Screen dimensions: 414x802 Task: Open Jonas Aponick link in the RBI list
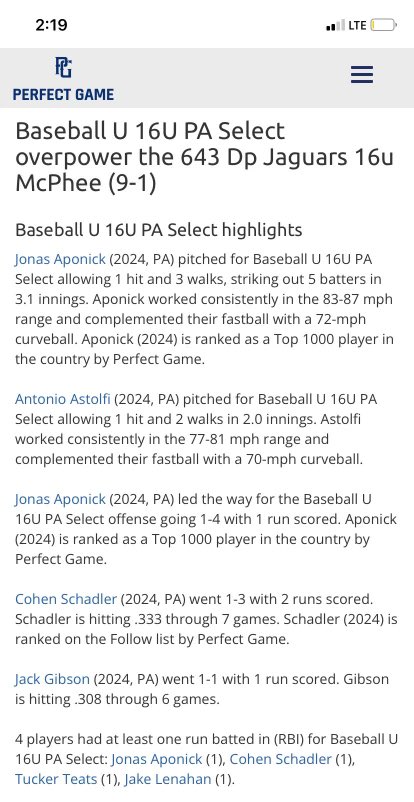point(157,759)
